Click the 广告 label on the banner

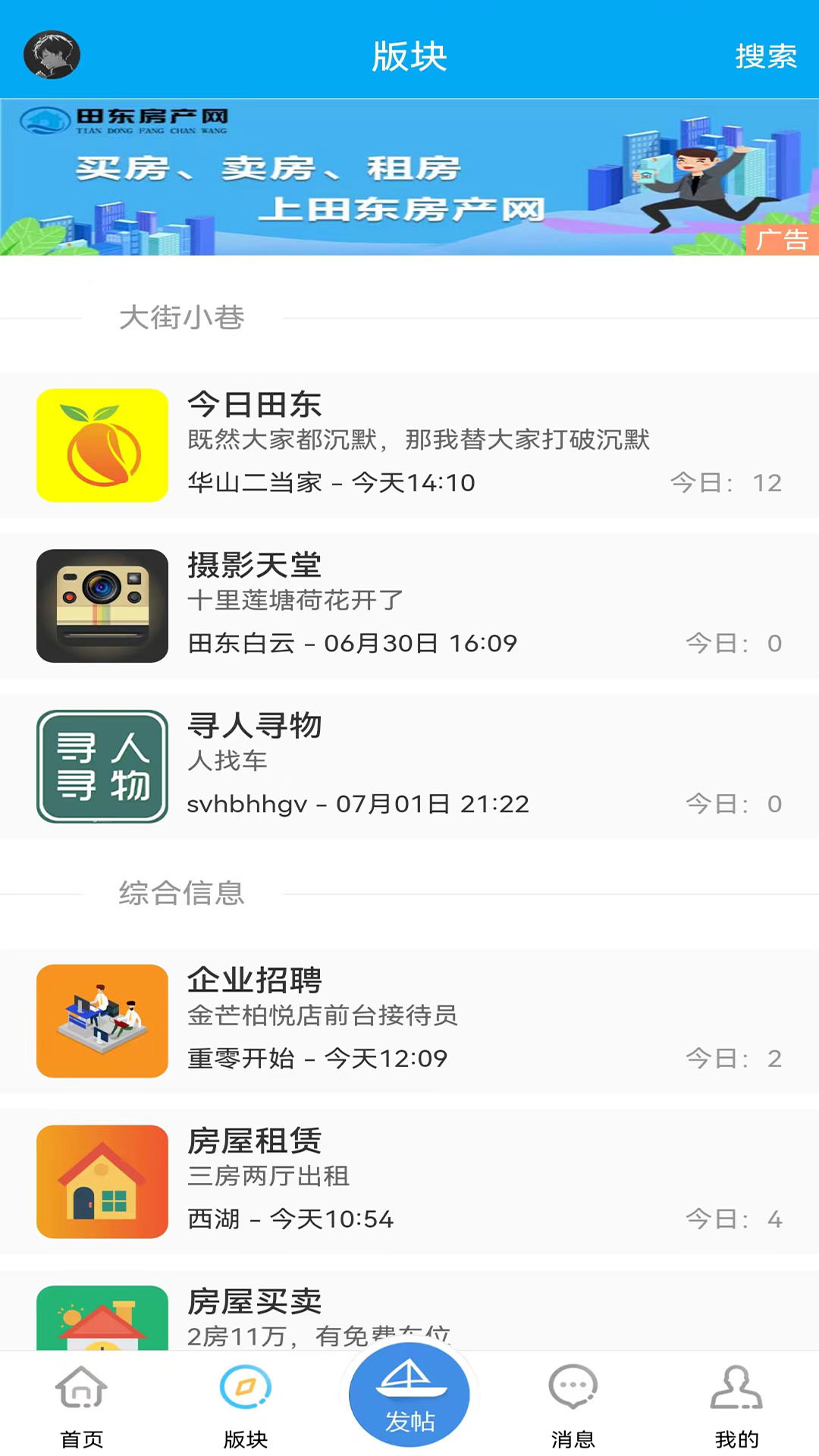click(x=780, y=241)
